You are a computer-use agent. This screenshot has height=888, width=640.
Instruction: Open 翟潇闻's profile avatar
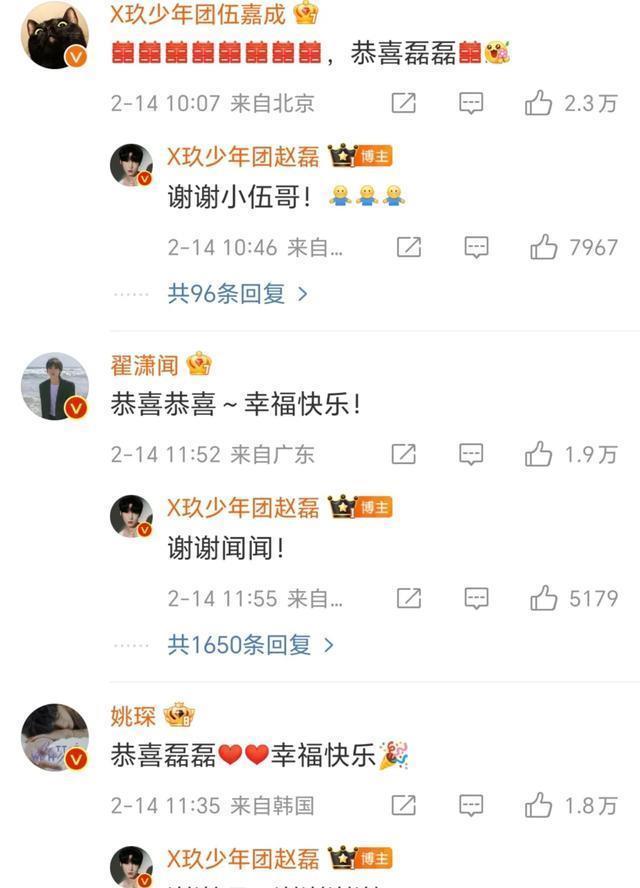[x=55, y=386]
